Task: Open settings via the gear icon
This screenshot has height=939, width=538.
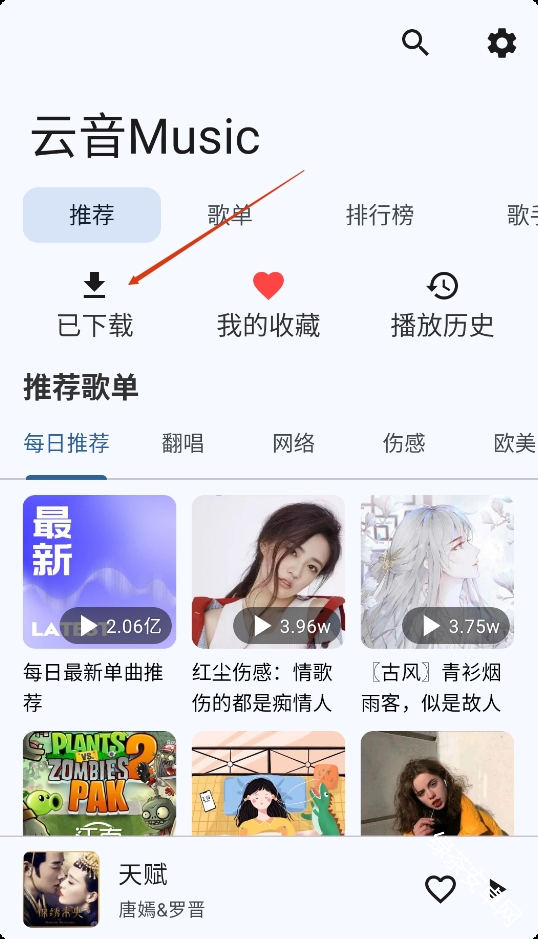Action: [x=501, y=43]
